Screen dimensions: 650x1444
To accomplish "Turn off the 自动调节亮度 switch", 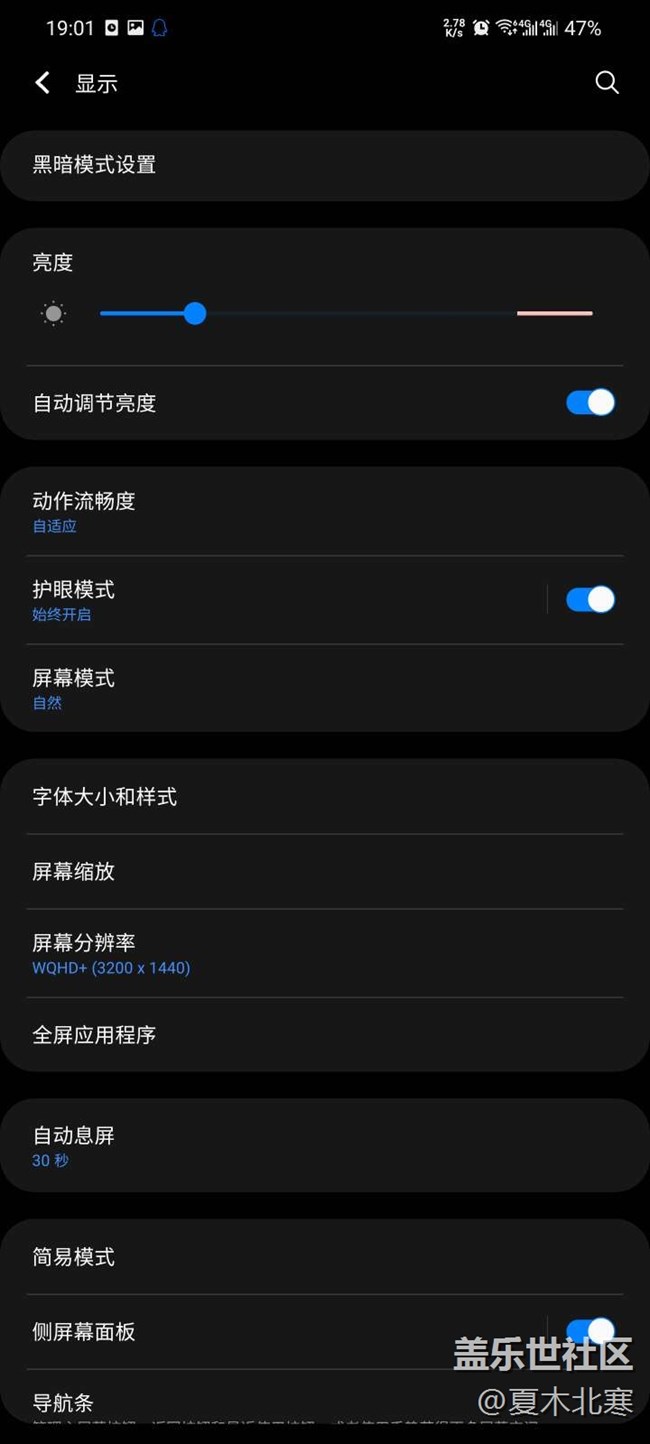I will (x=590, y=403).
